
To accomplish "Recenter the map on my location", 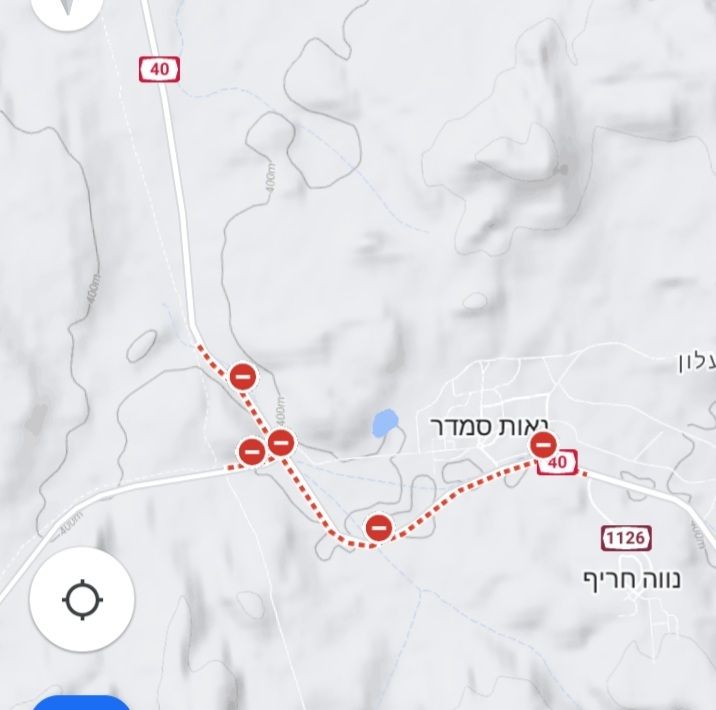I will [x=82, y=601].
